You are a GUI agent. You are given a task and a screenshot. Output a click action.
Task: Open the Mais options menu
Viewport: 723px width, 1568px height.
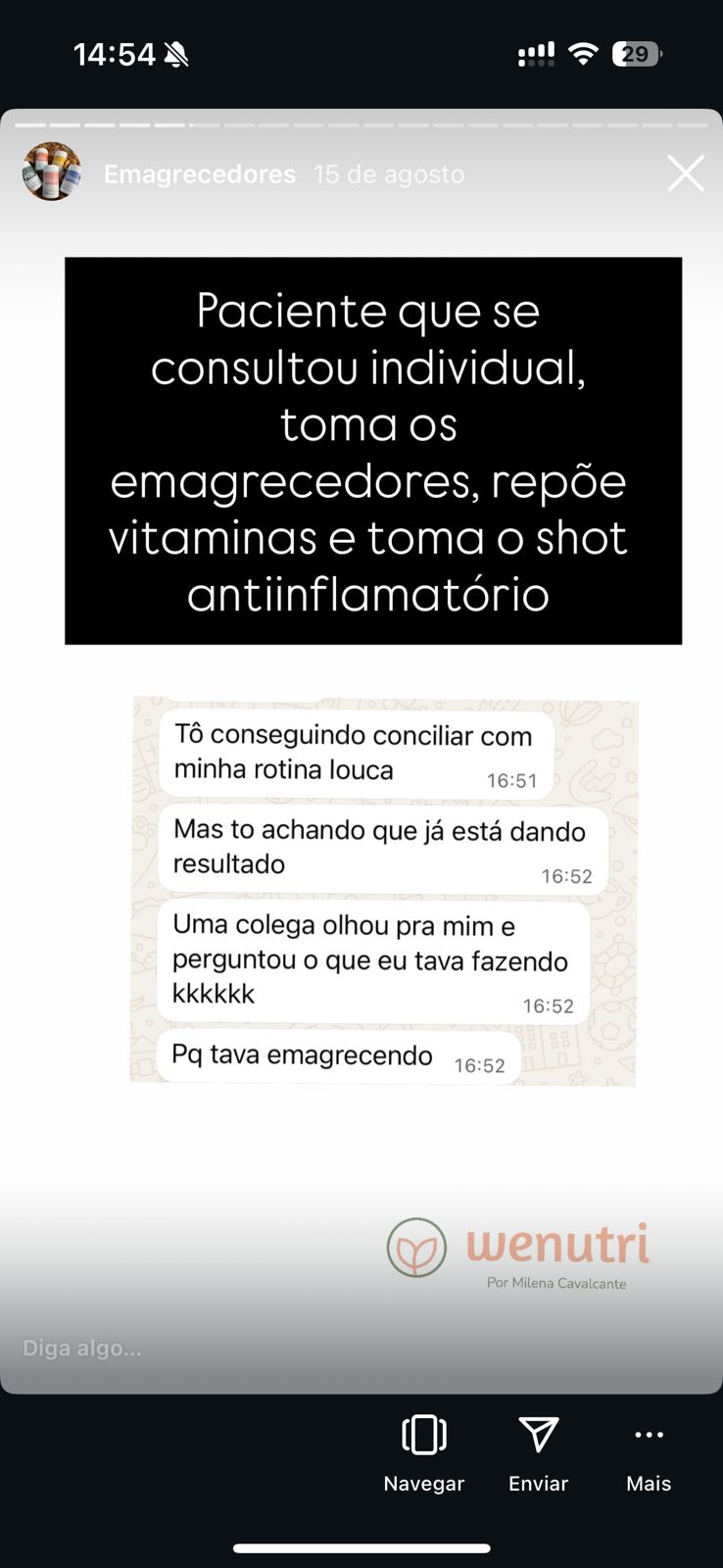tap(649, 1452)
